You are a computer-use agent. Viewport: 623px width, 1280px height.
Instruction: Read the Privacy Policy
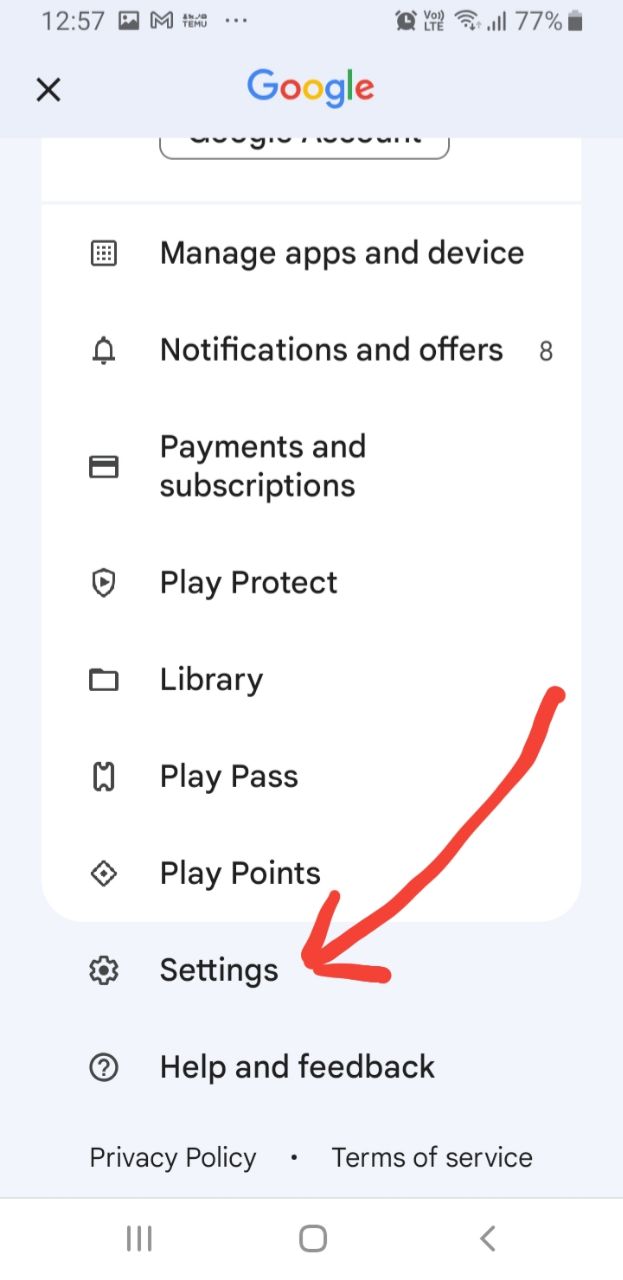tap(173, 1158)
